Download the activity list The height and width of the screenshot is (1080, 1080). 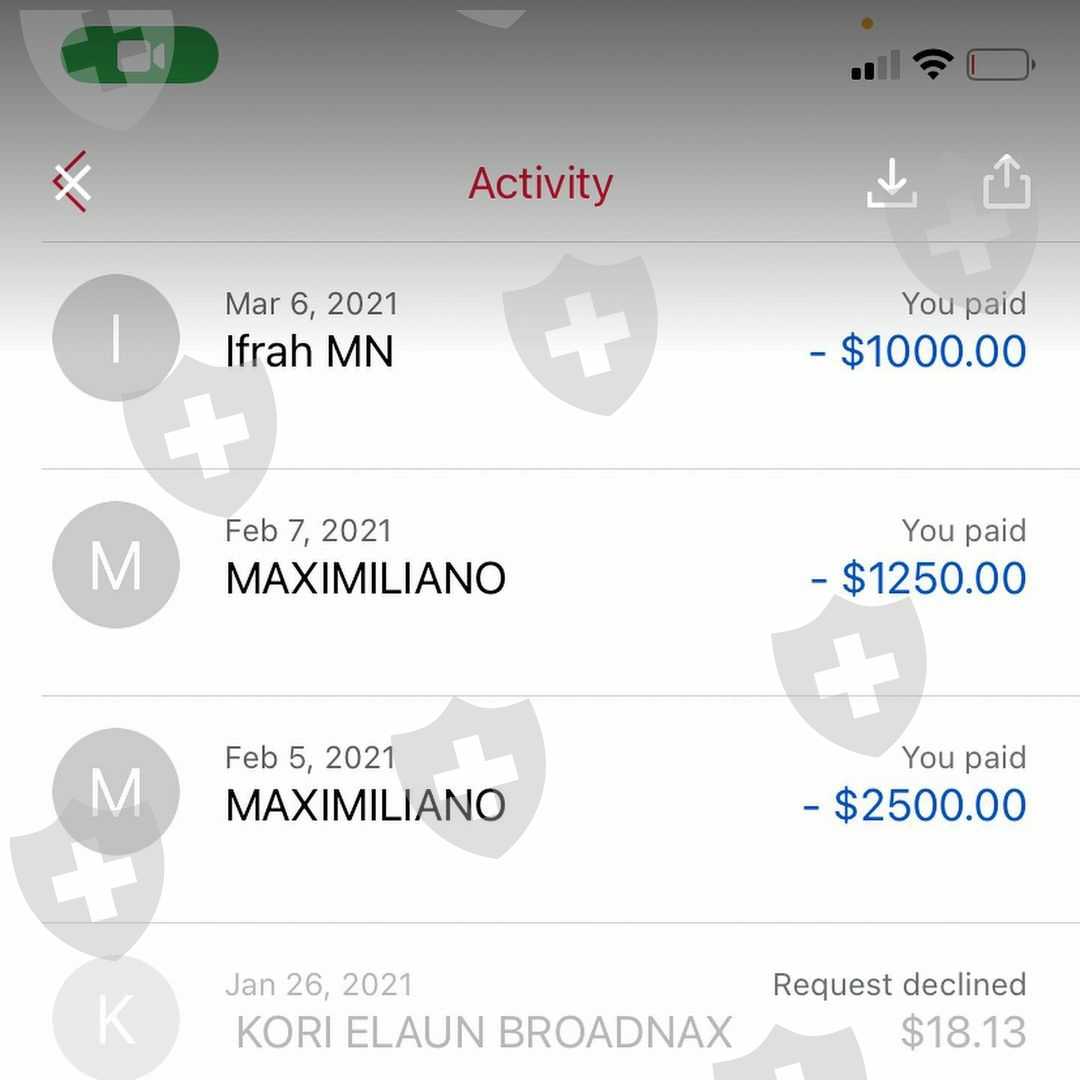pyautogui.click(x=891, y=183)
